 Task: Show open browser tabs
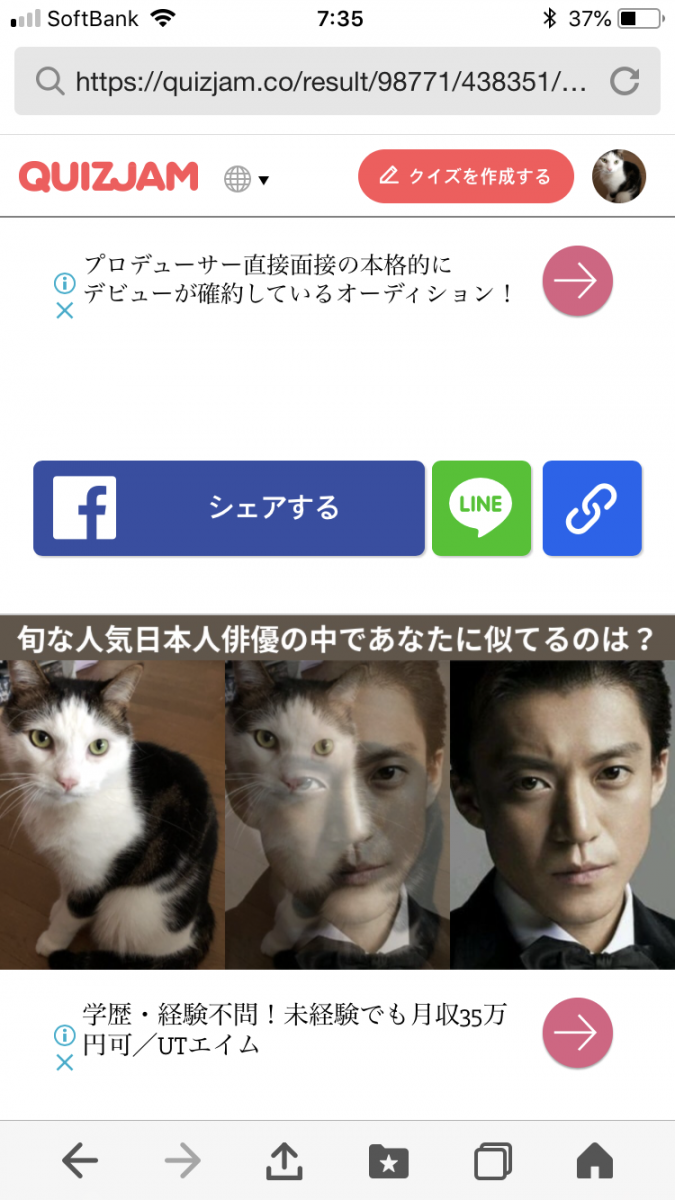[492, 1161]
